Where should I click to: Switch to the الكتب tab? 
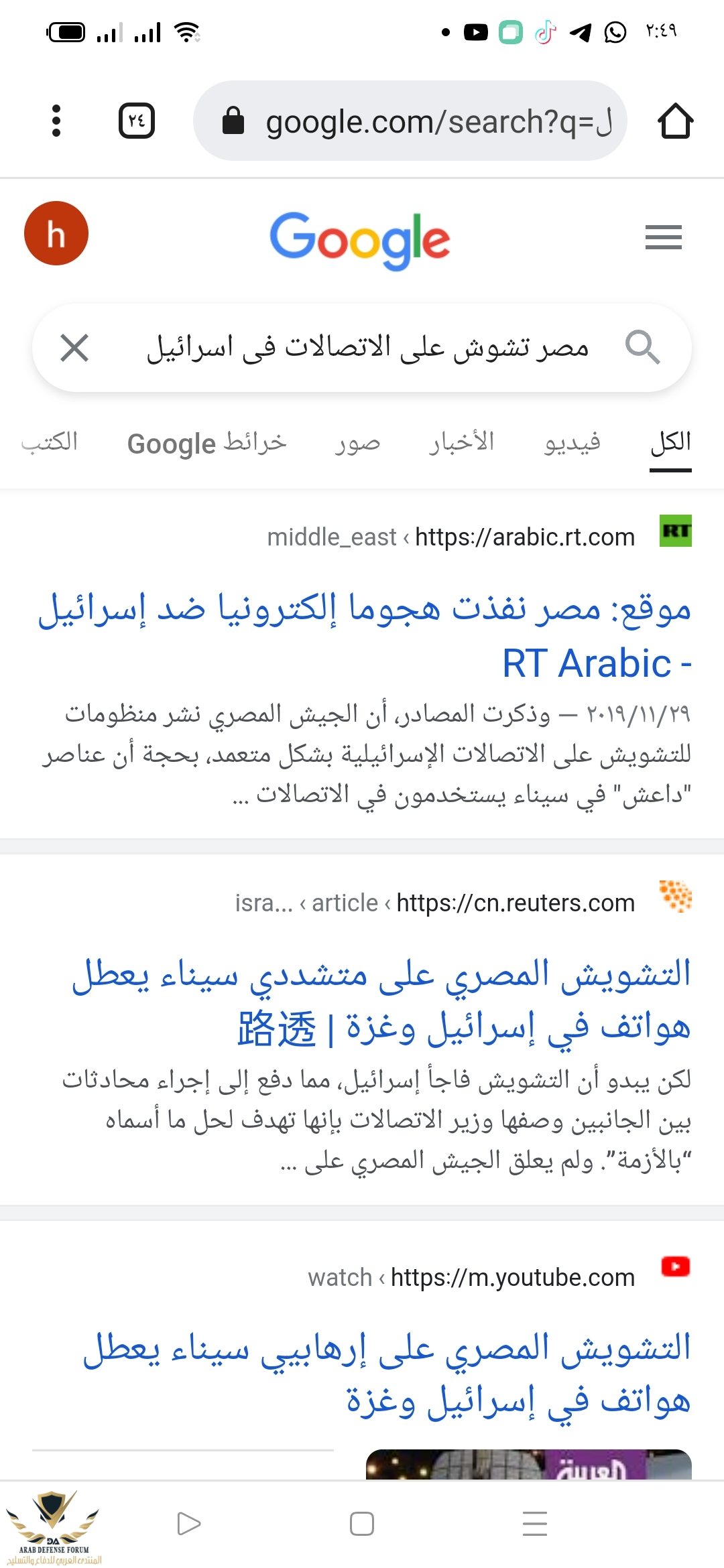point(50,442)
